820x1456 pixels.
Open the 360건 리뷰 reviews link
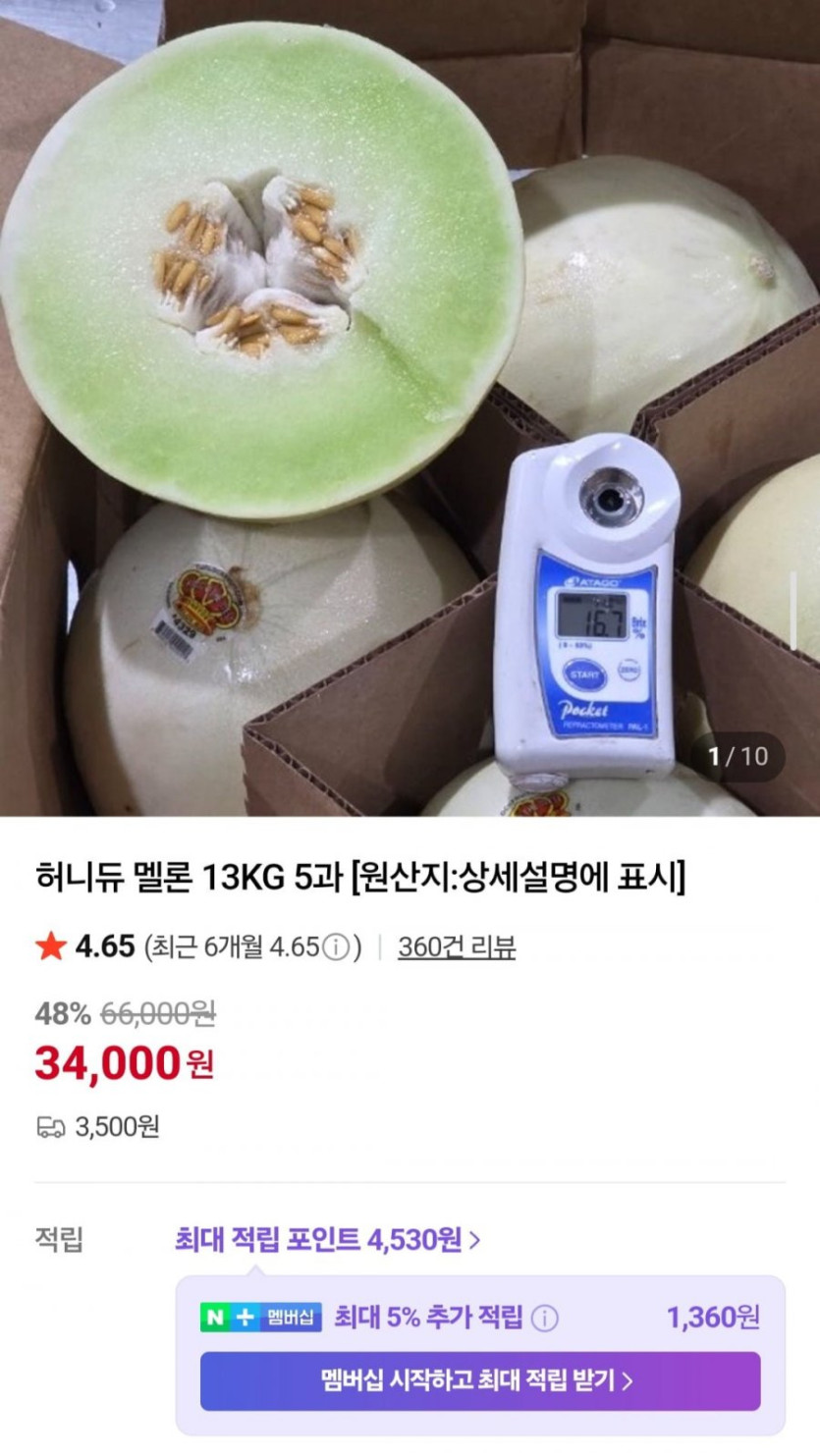pyautogui.click(x=457, y=946)
